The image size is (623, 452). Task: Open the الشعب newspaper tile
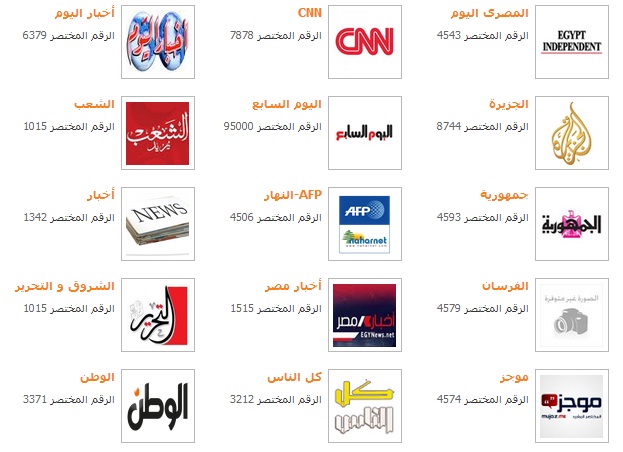coord(157,132)
